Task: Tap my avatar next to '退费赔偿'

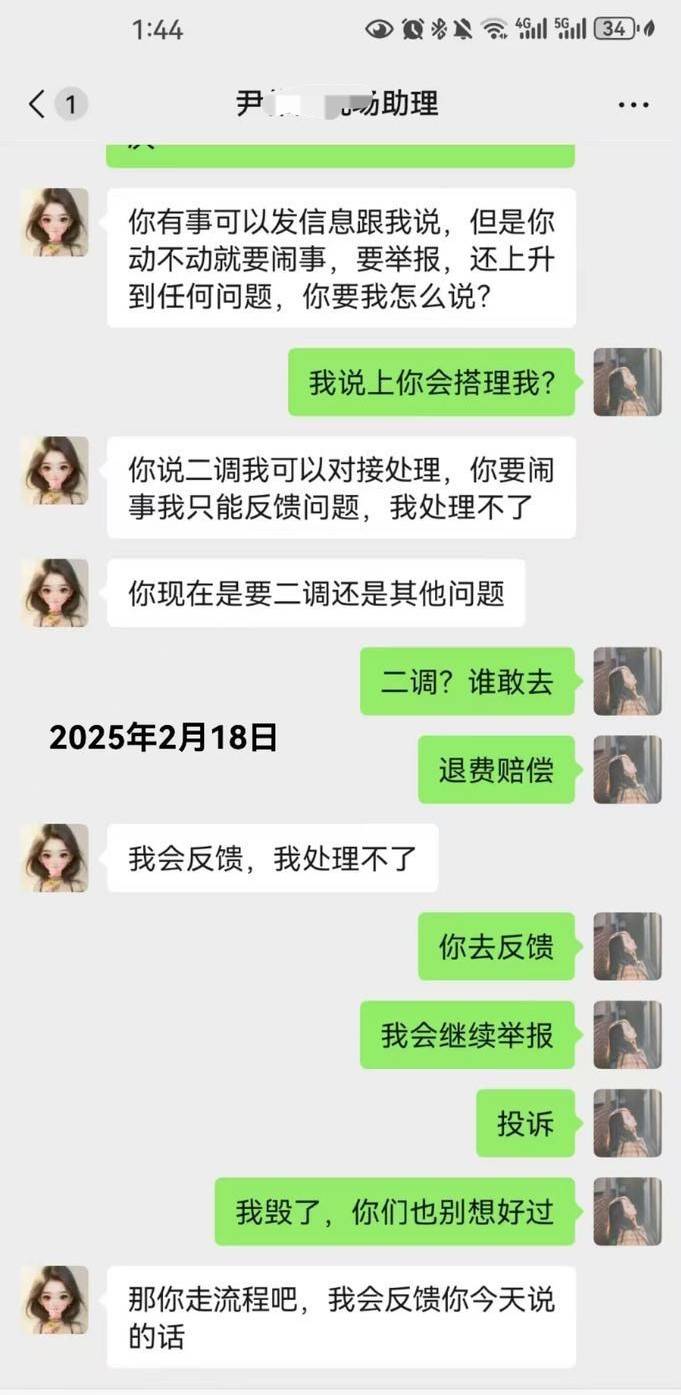Action: click(x=627, y=770)
